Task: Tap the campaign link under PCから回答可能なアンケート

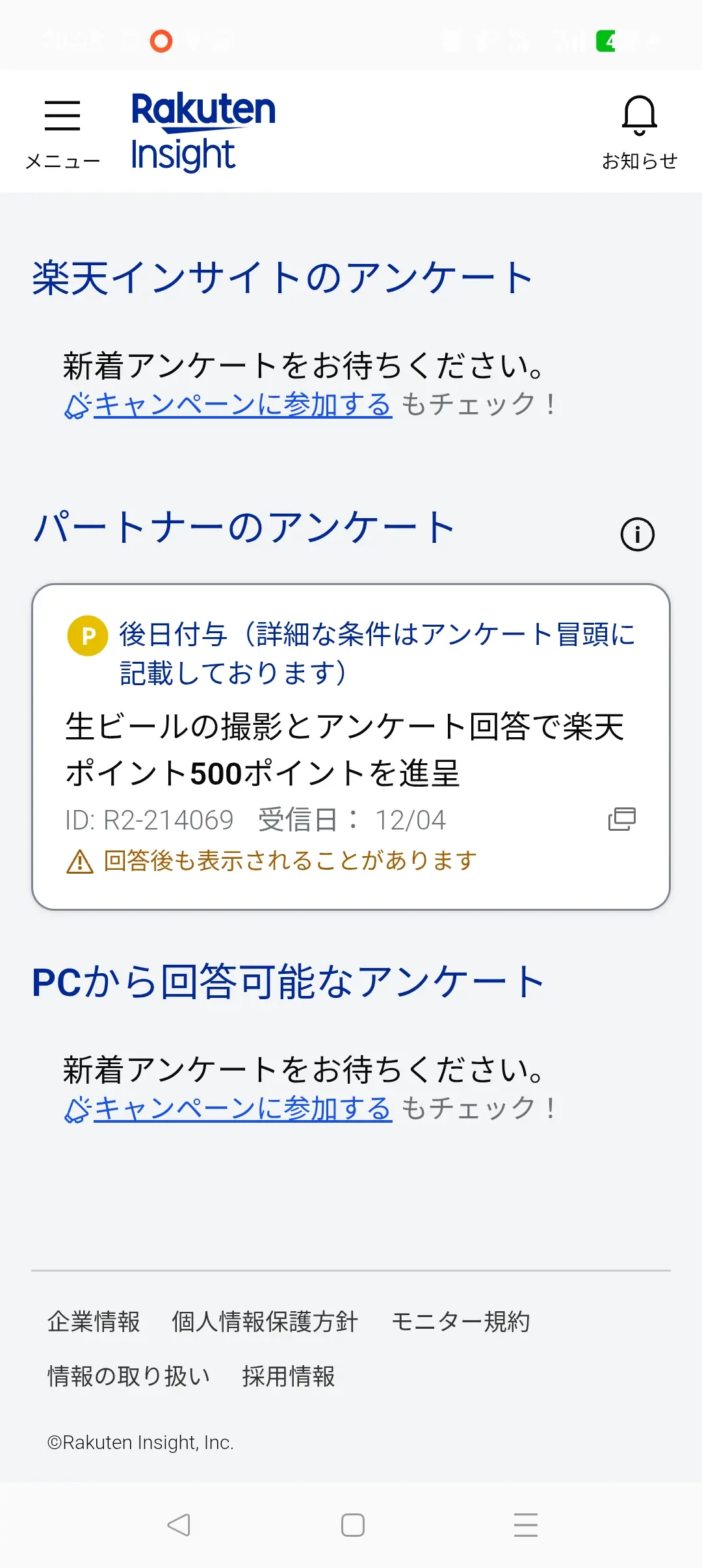Action: coord(242,1108)
